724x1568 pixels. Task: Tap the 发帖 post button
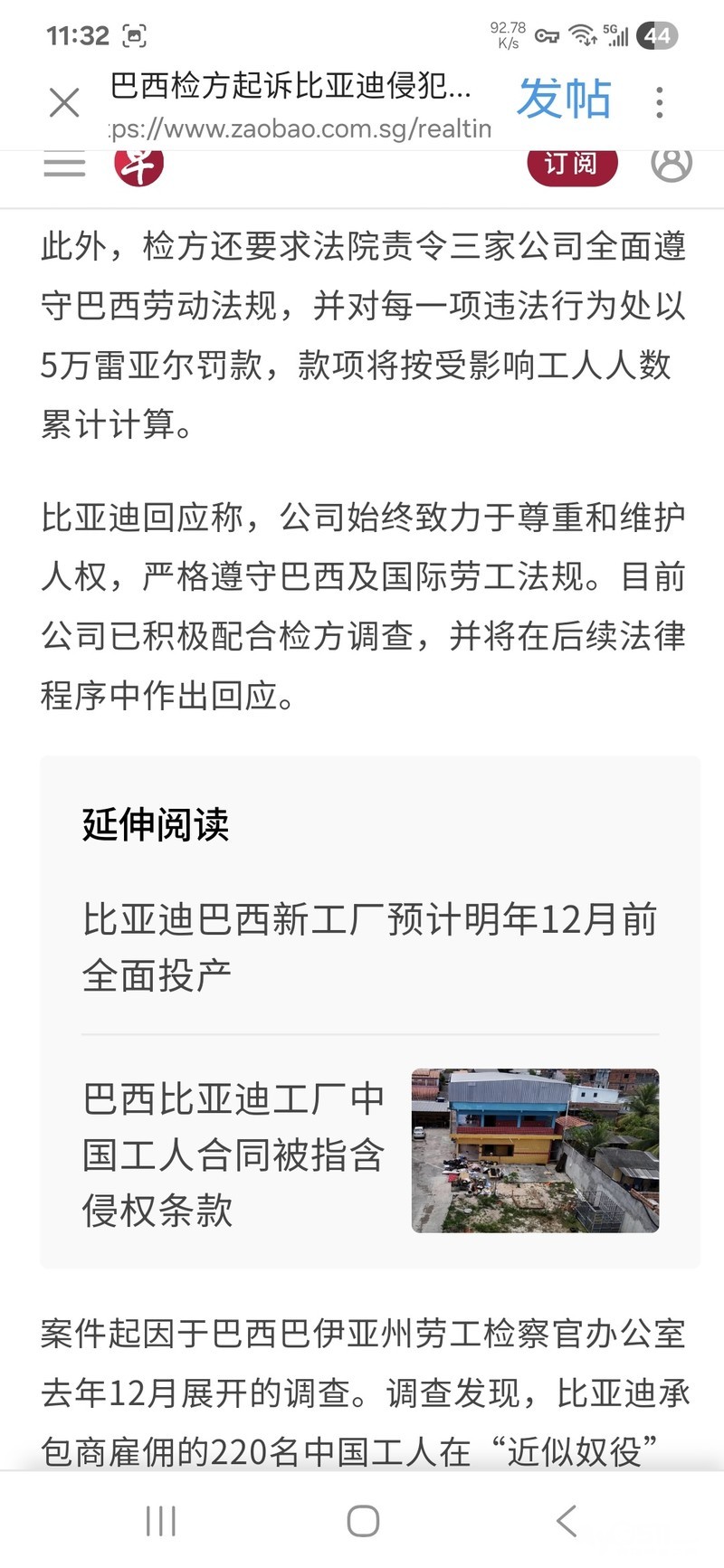[564, 99]
